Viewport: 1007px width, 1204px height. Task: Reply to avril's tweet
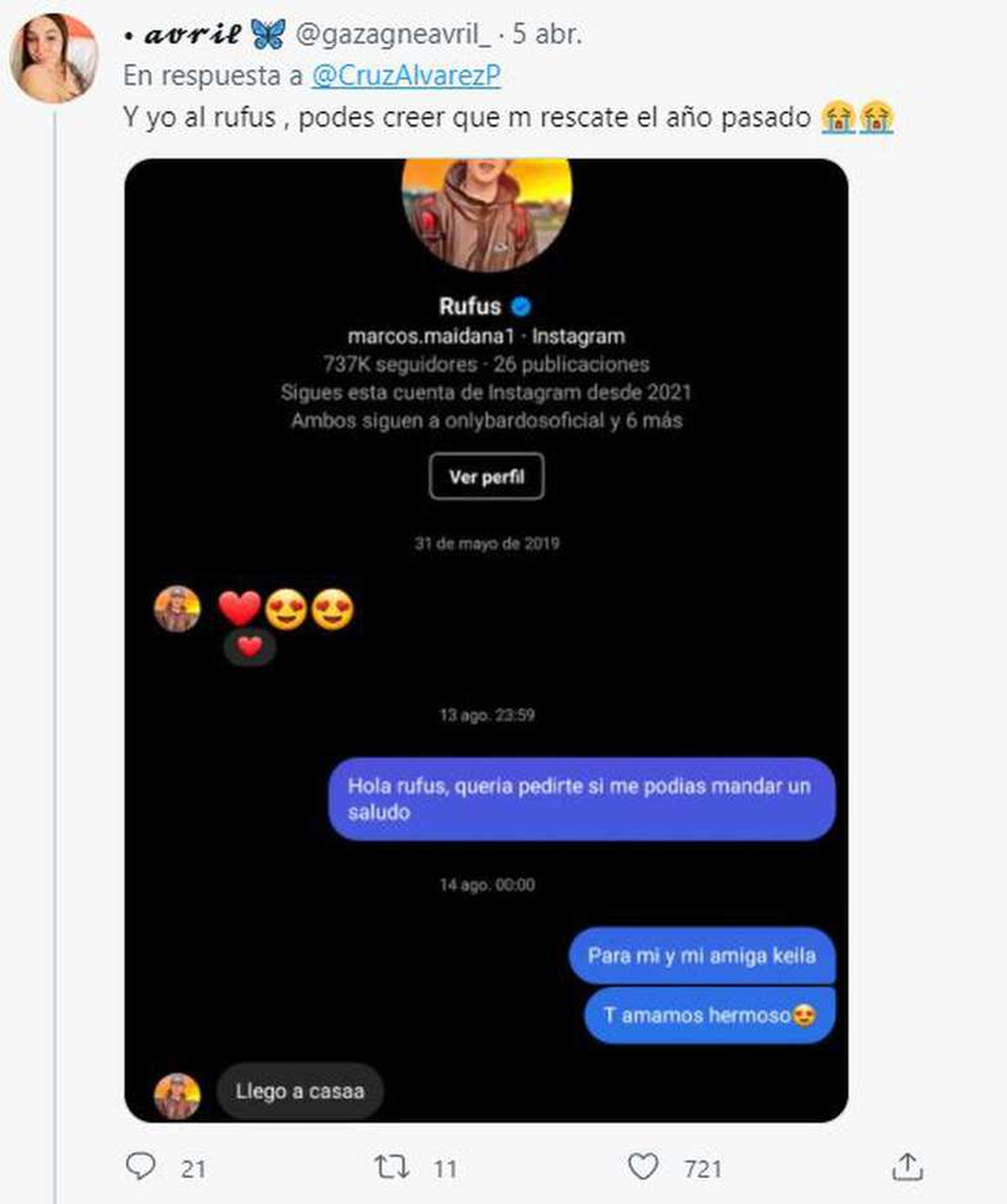point(141,1167)
